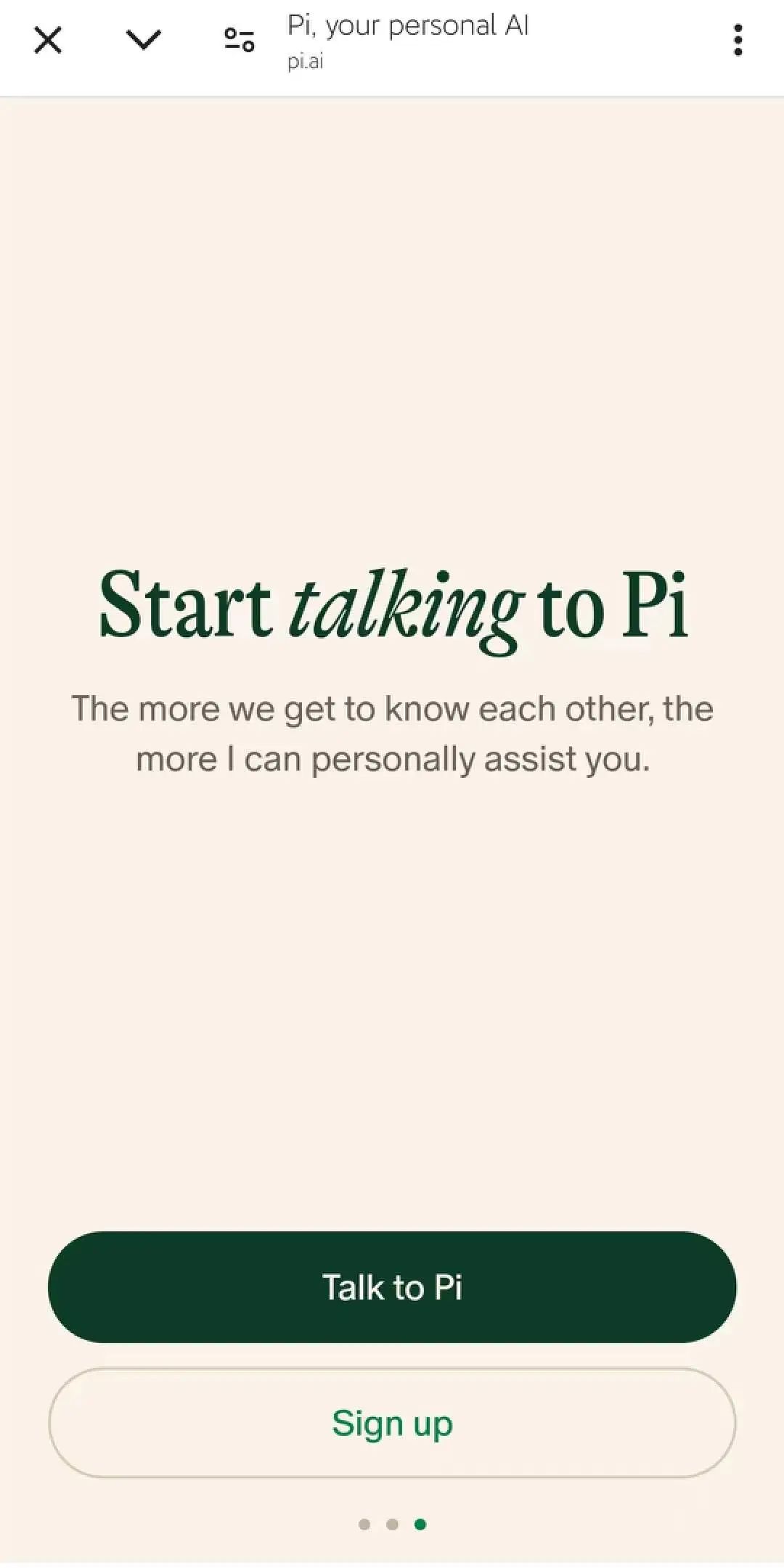Choose Sign up

pyautogui.click(x=392, y=1423)
